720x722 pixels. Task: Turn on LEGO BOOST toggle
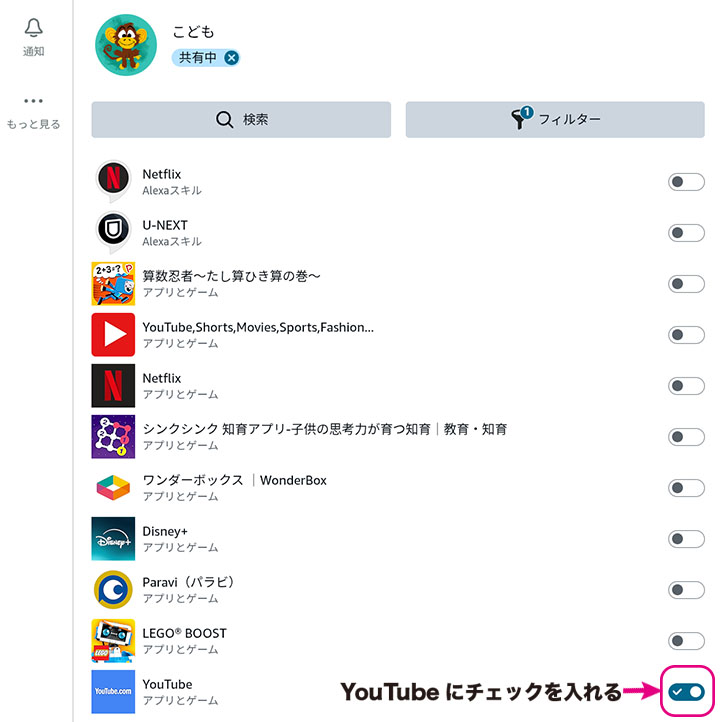(x=686, y=641)
